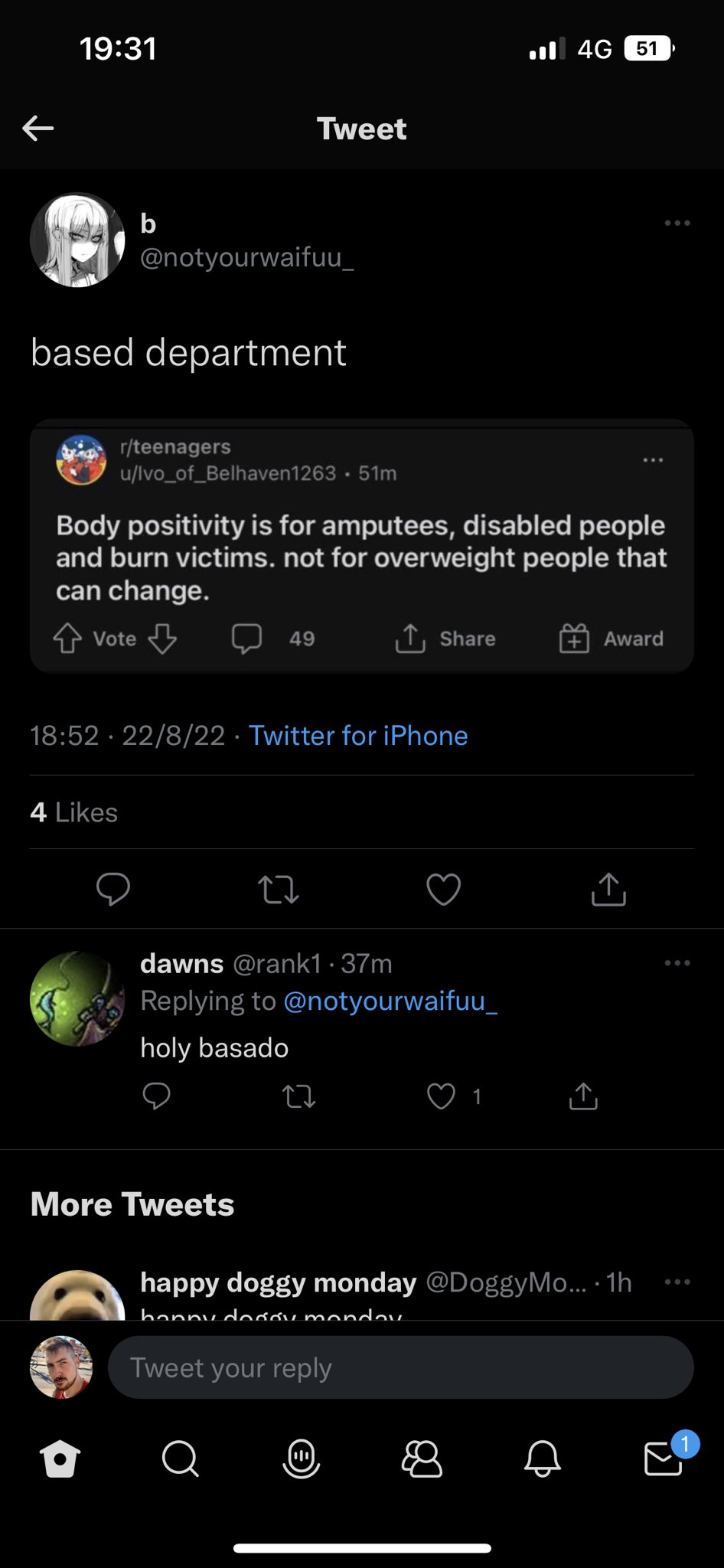
Task: Open @notyourwaifuu_ mention in dawns' reply
Action: (x=390, y=1001)
